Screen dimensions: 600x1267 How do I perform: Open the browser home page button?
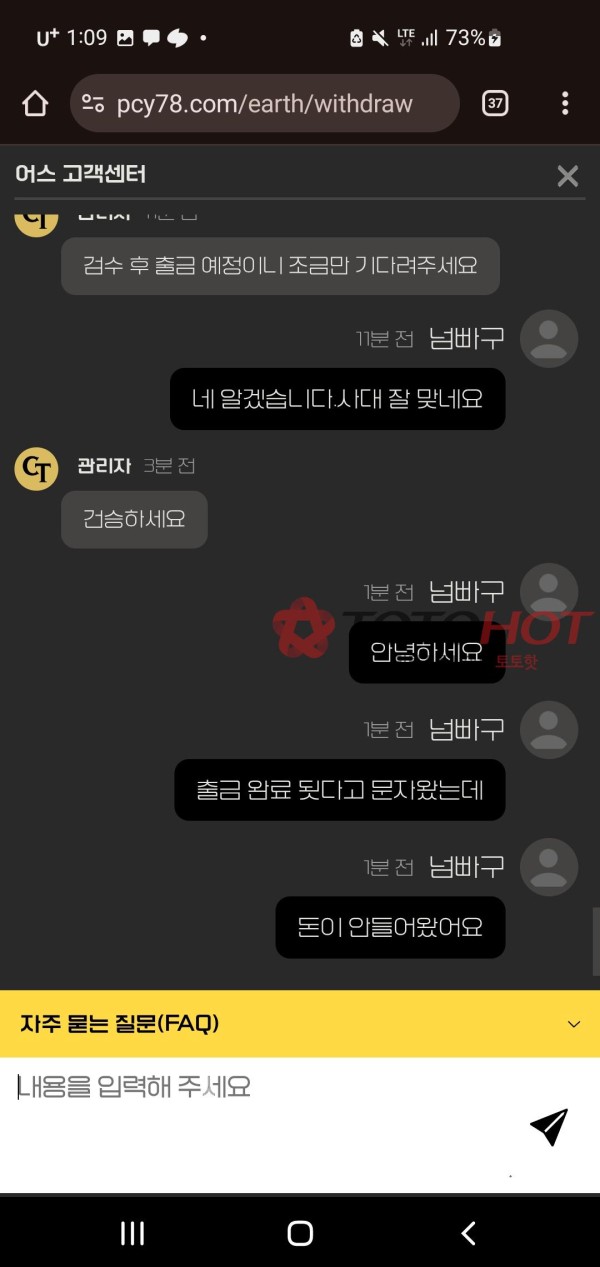point(35,104)
